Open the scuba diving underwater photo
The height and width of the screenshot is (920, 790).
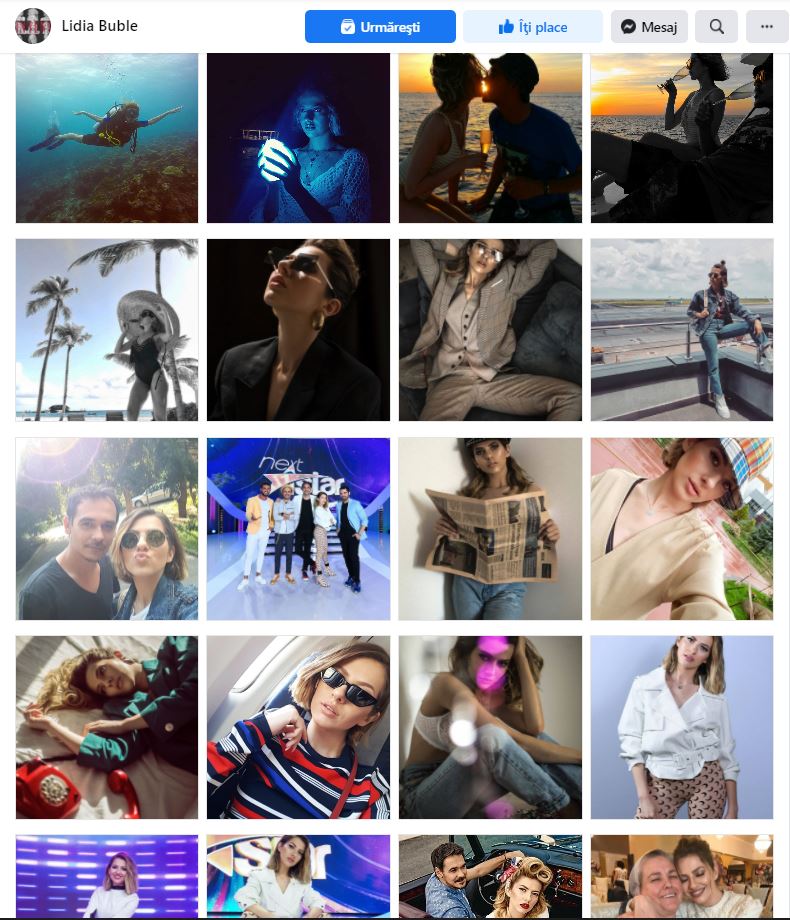pyautogui.click(x=107, y=137)
